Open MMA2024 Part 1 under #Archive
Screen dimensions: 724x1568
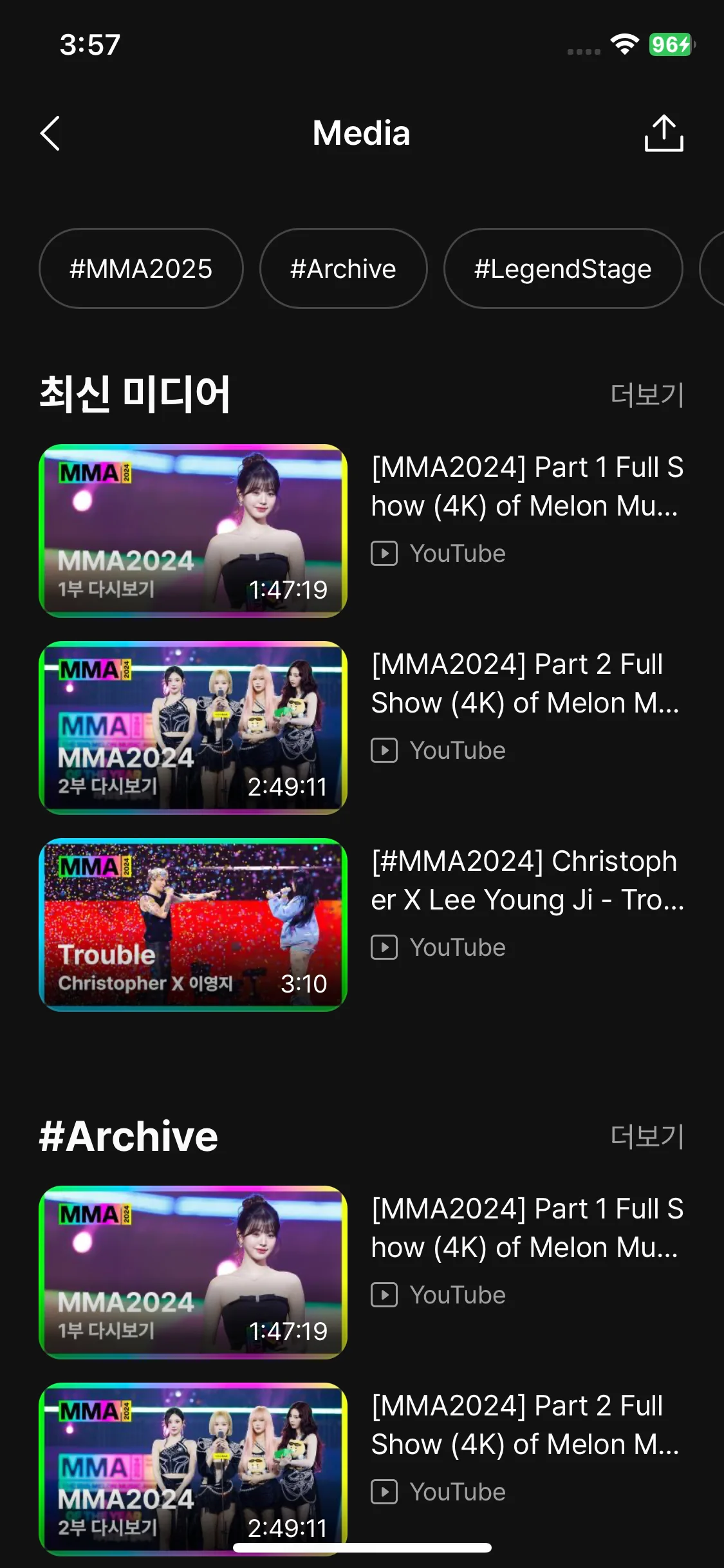pos(193,1273)
